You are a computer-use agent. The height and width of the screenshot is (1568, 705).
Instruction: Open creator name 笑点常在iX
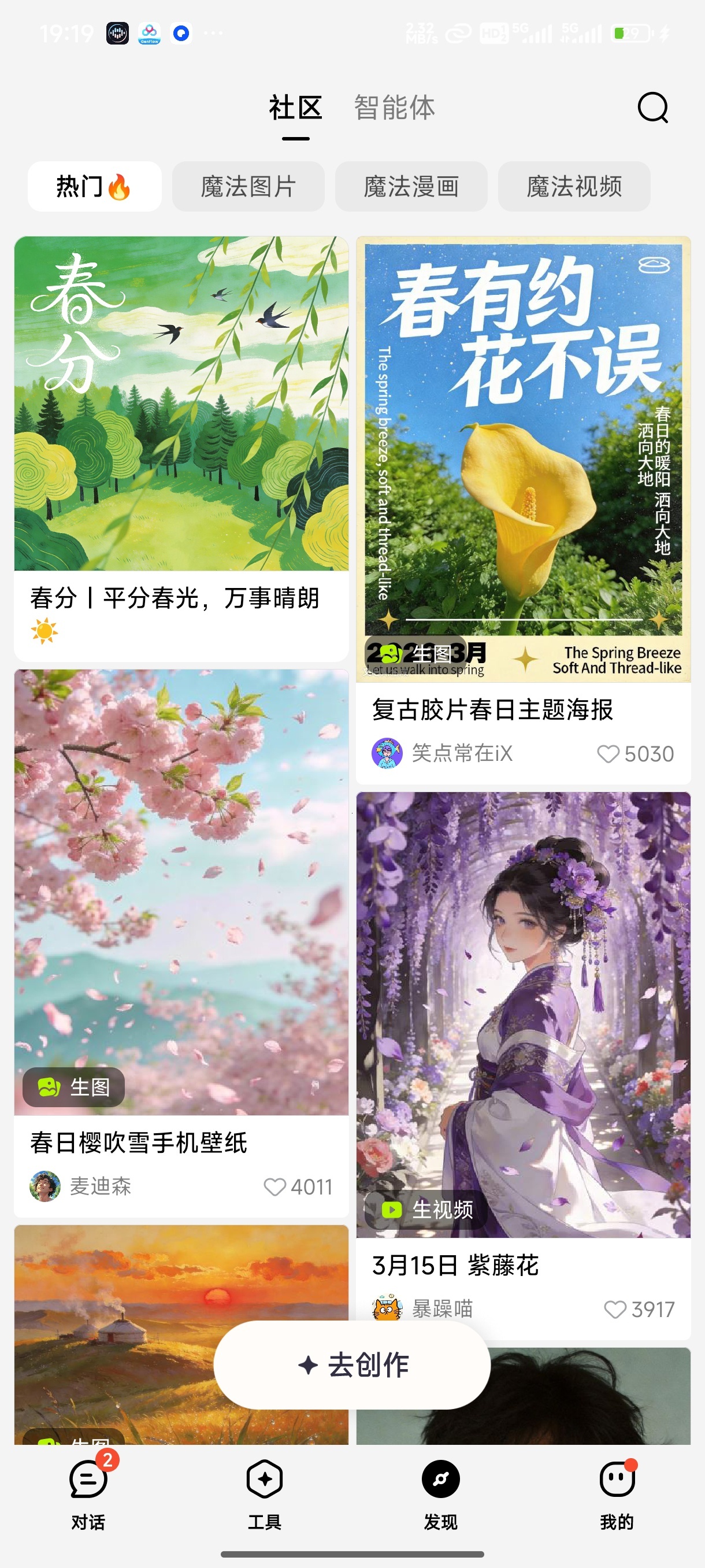[x=463, y=753]
